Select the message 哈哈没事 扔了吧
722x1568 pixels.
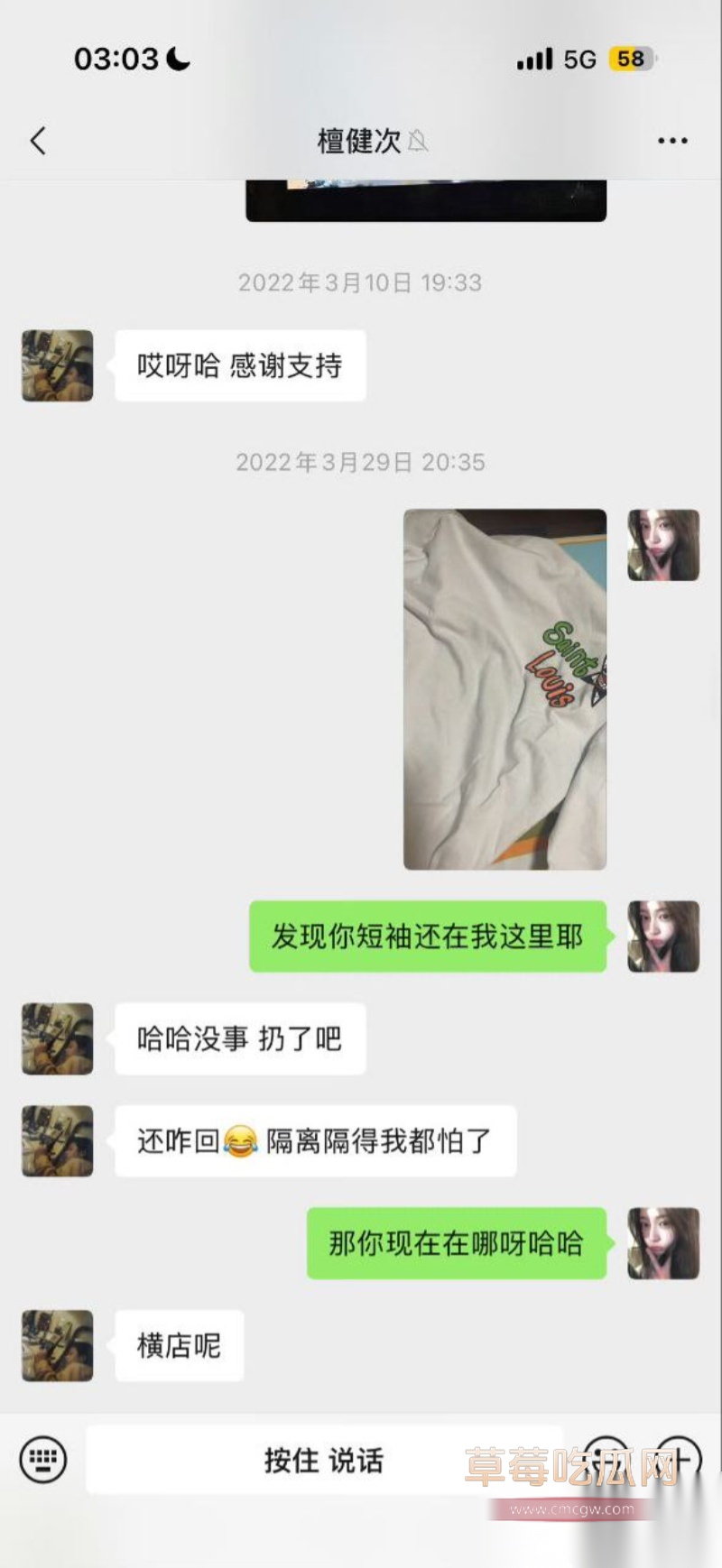[x=240, y=1039]
